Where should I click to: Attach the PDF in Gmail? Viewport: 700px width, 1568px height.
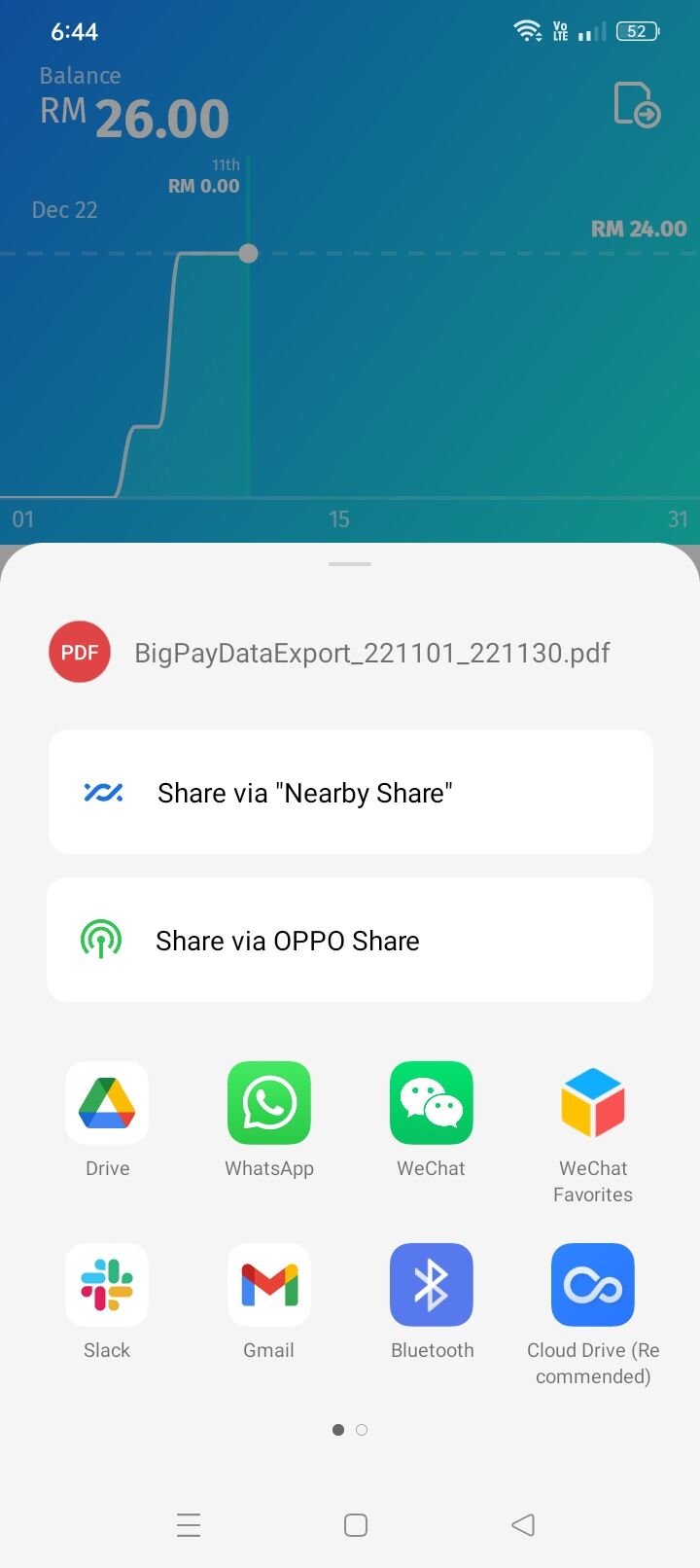pos(269,1286)
